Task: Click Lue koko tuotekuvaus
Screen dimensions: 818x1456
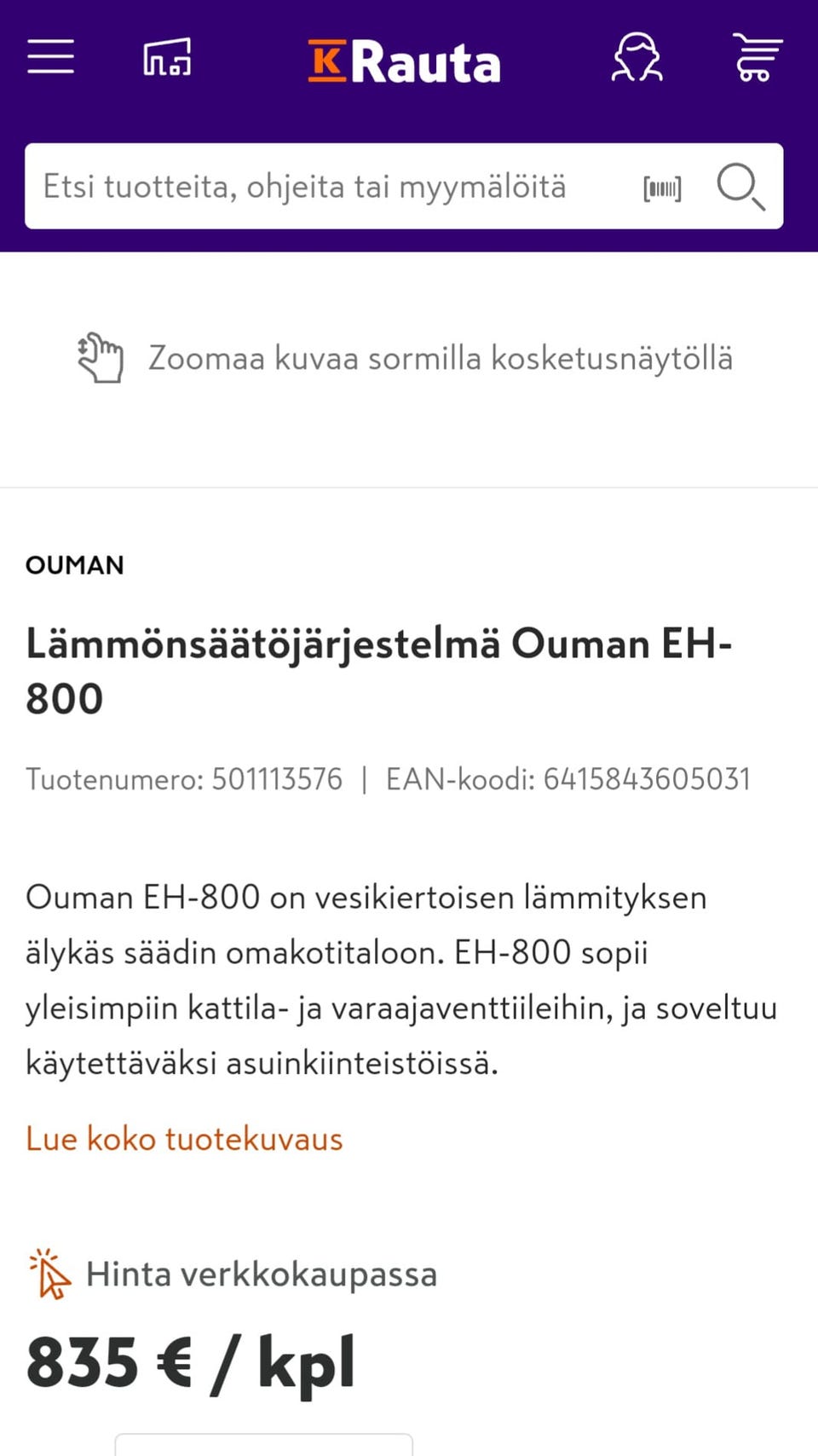Action: pyautogui.click(x=184, y=1138)
